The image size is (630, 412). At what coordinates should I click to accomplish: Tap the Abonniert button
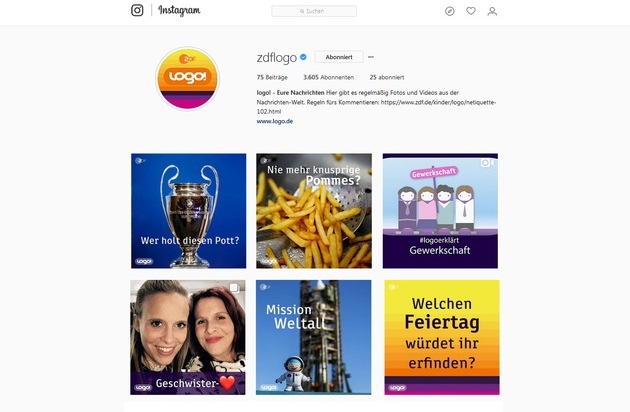[338, 57]
